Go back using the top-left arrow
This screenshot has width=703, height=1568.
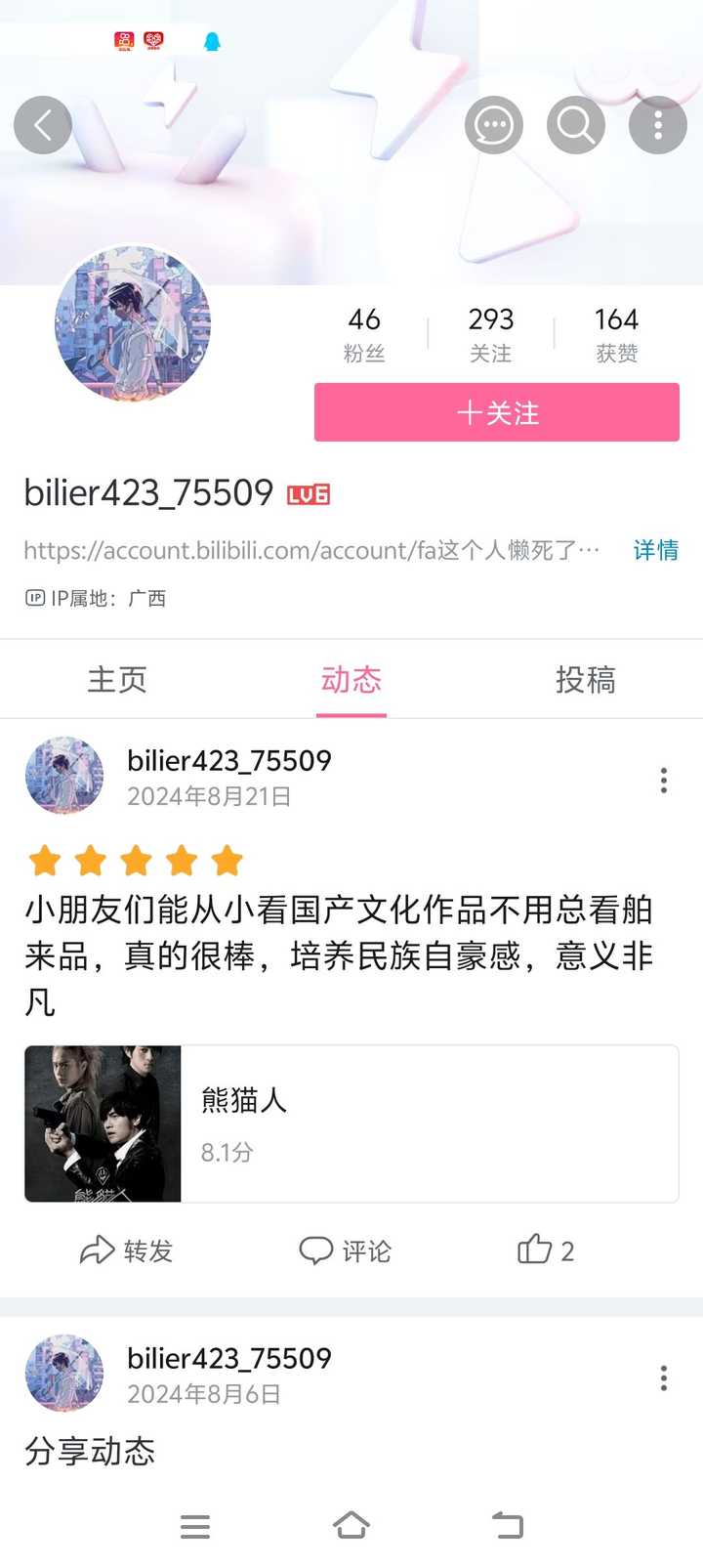click(43, 125)
